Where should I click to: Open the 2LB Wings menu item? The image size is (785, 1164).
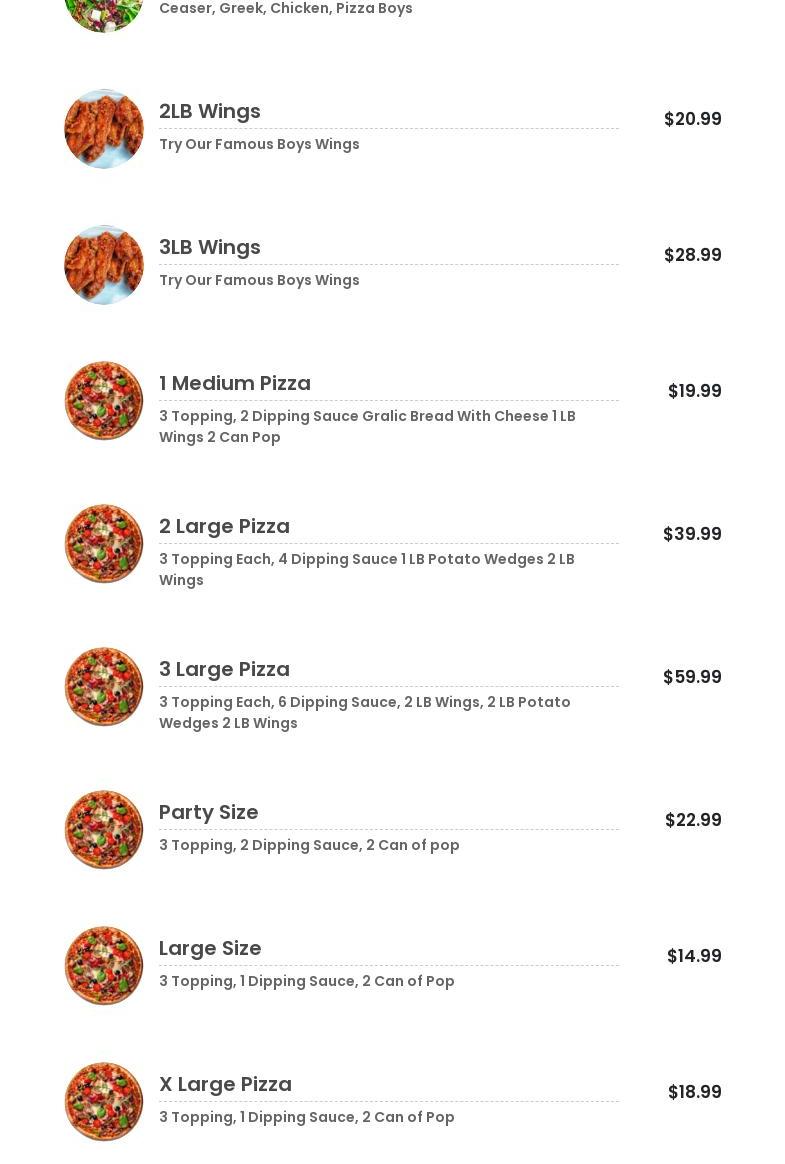210,111
